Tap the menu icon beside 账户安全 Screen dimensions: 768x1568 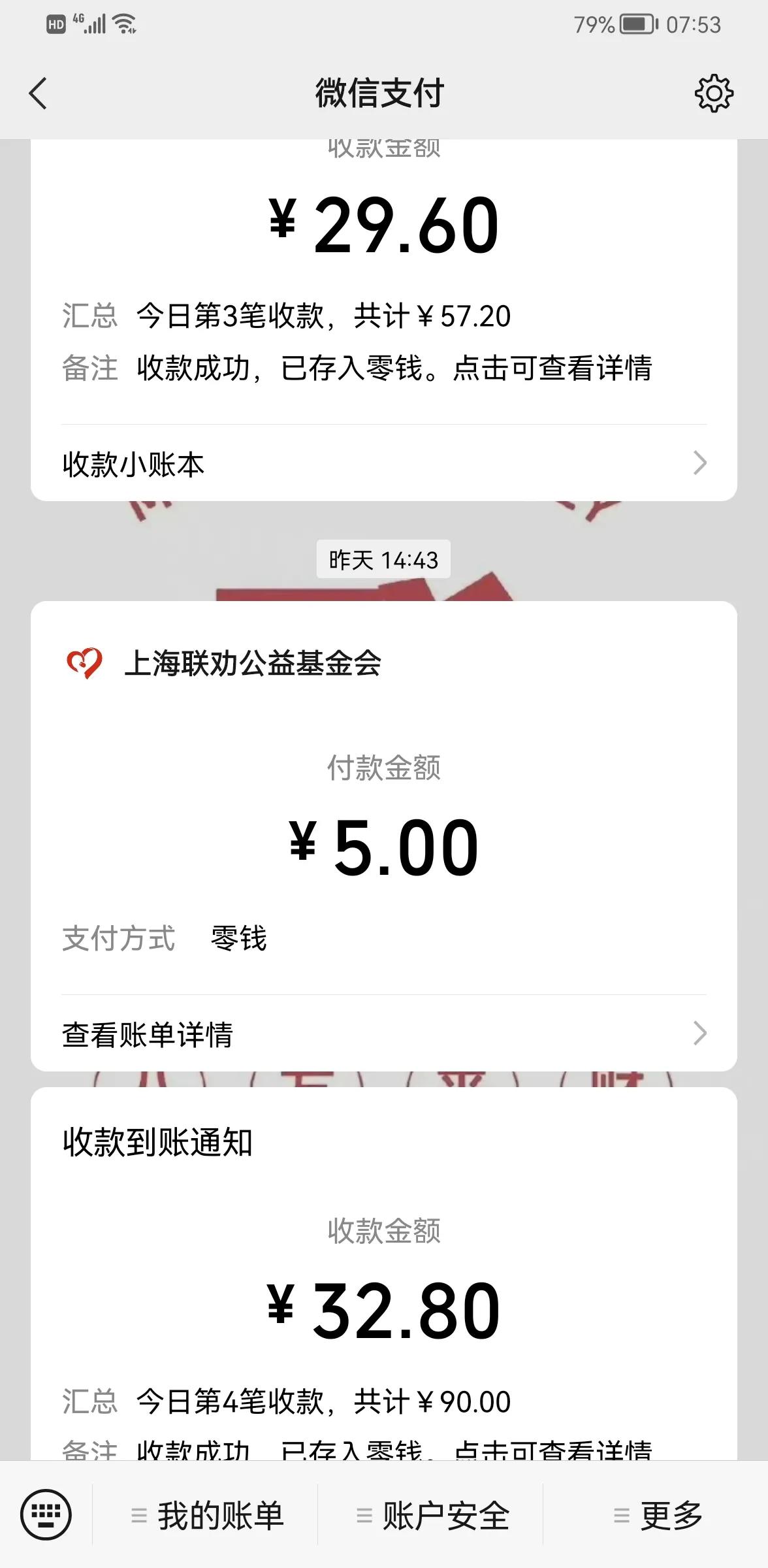tap(363, 1516)
